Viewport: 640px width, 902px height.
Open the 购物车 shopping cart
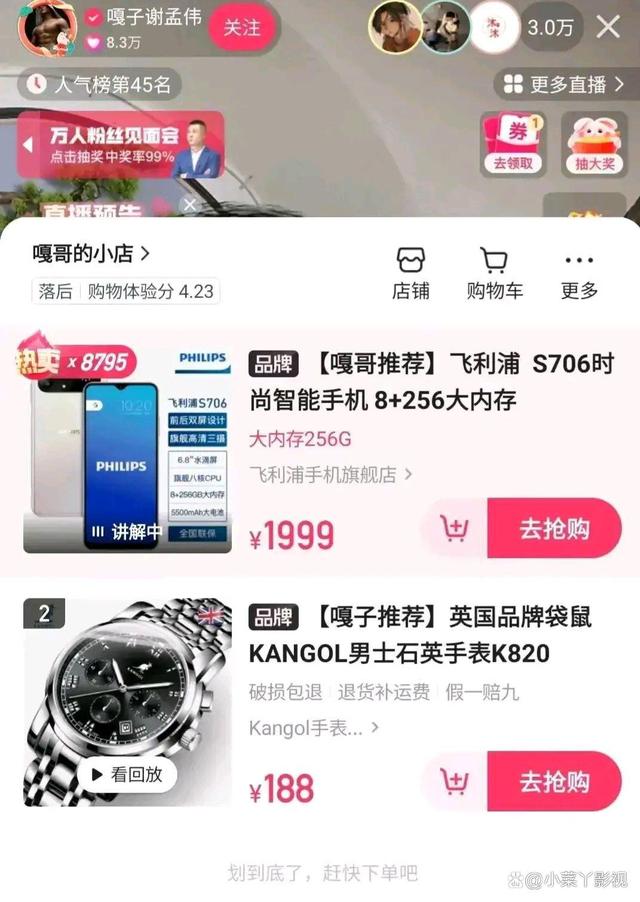[494, 273]
